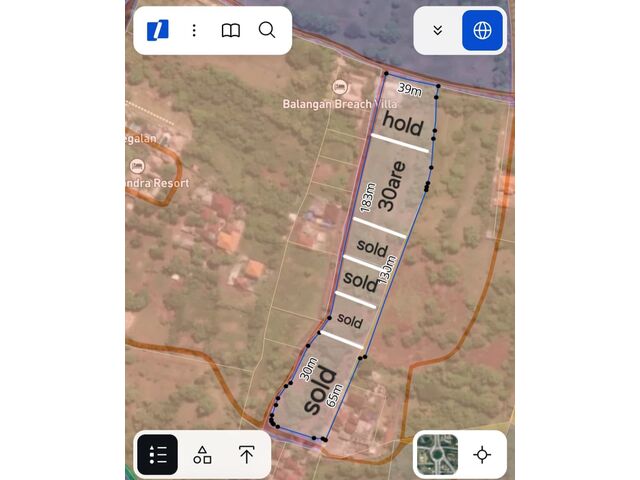
Task: Open the list view button
Action: pos(158,454)
